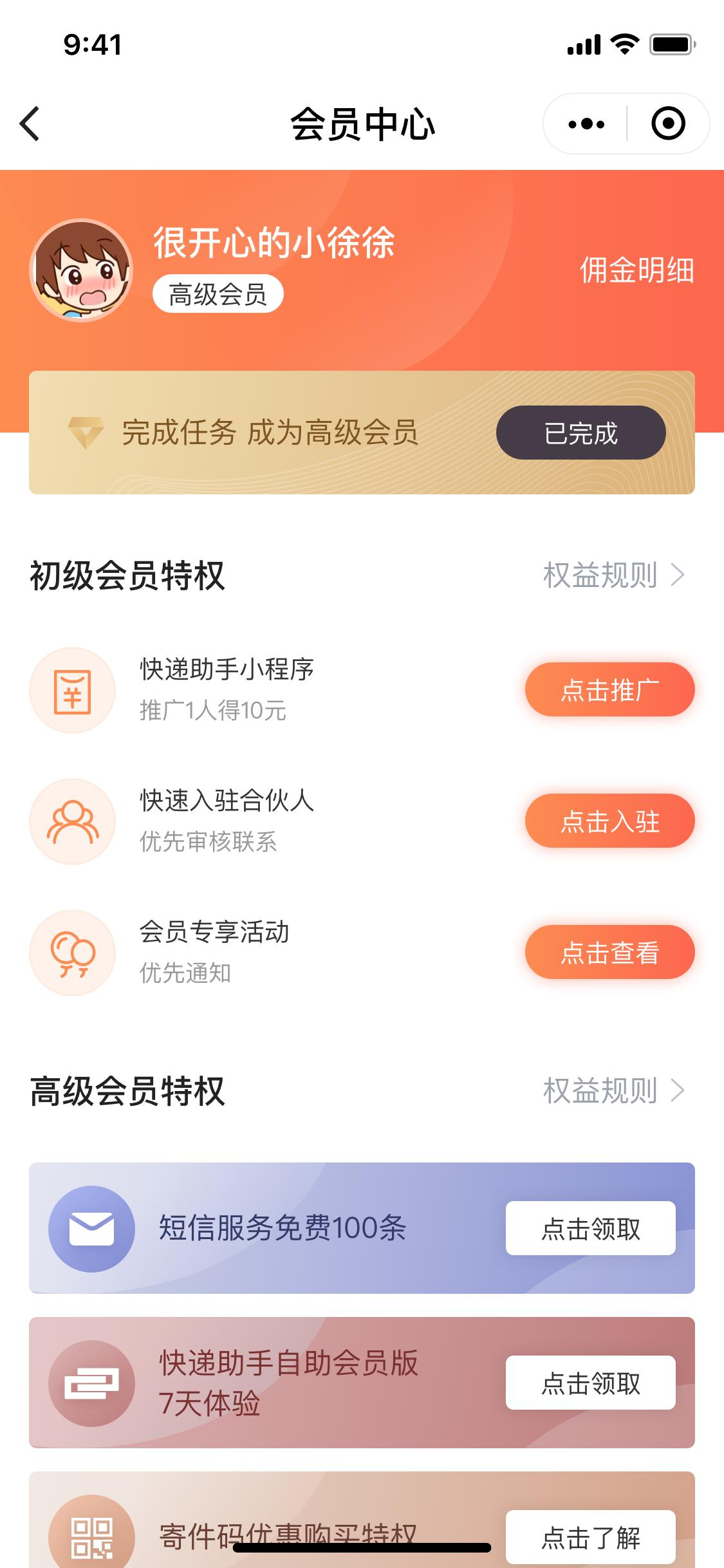
Task: Open the user avatar profile picture
Action: click(x=81, y=270)
